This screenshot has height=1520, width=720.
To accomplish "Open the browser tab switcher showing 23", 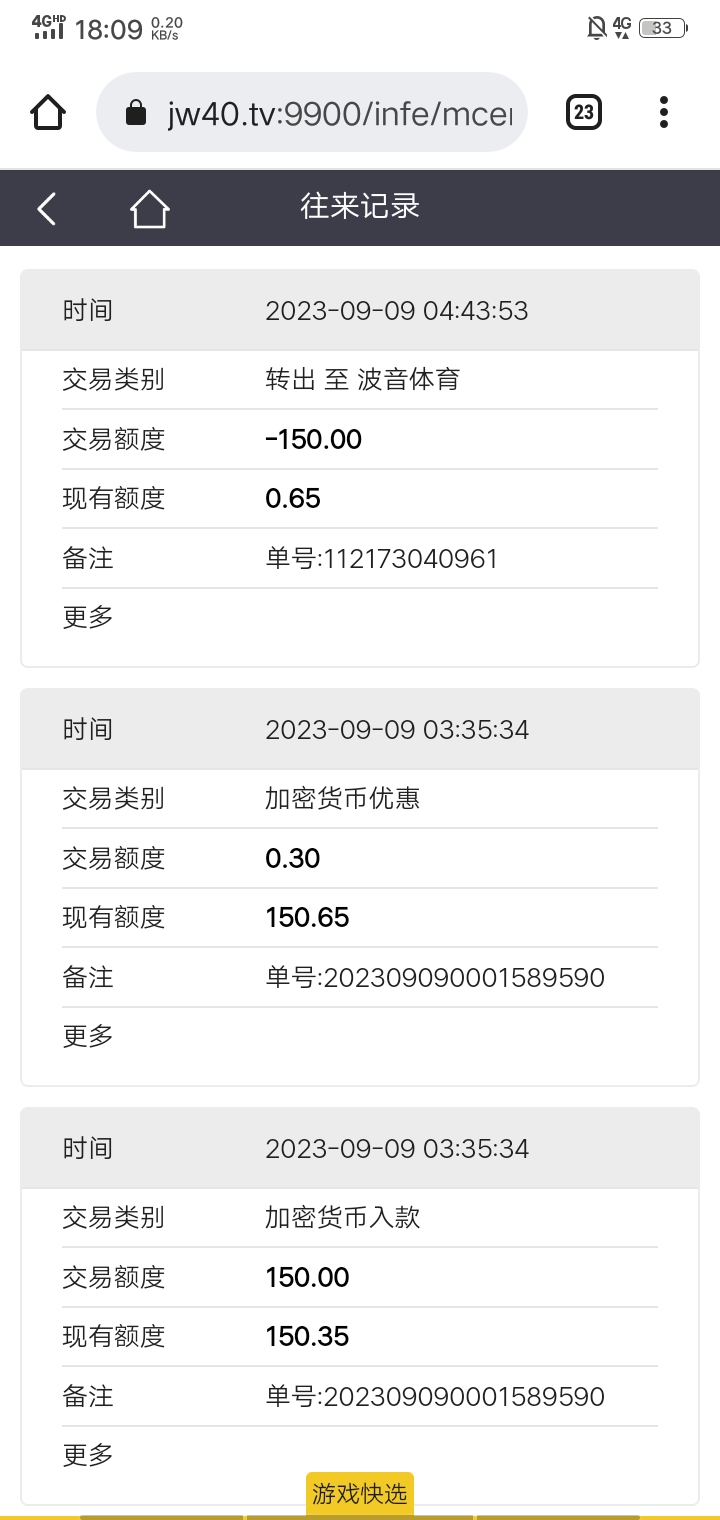I will point(584,112).
